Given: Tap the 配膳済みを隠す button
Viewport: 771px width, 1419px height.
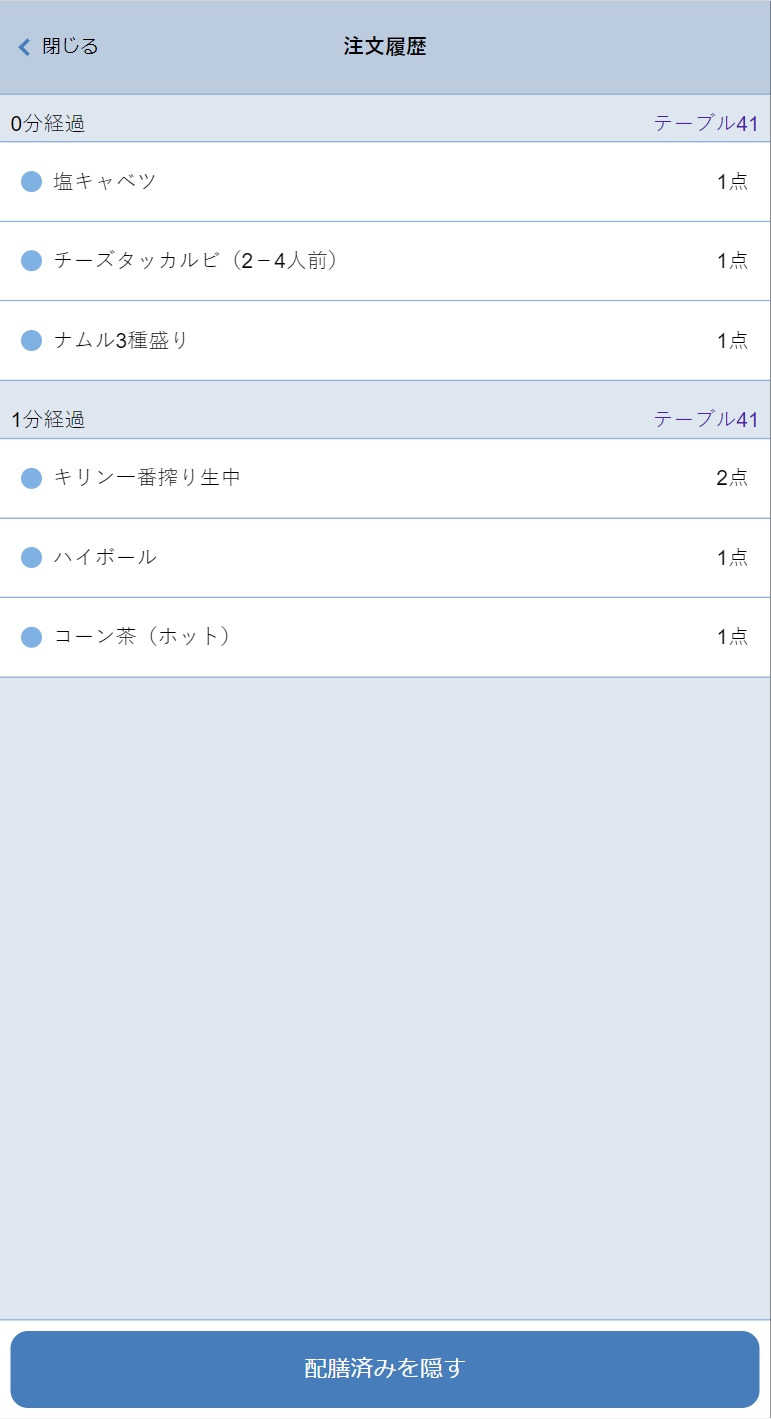Looking at the screenshot, I should (x=385, y=1368).
